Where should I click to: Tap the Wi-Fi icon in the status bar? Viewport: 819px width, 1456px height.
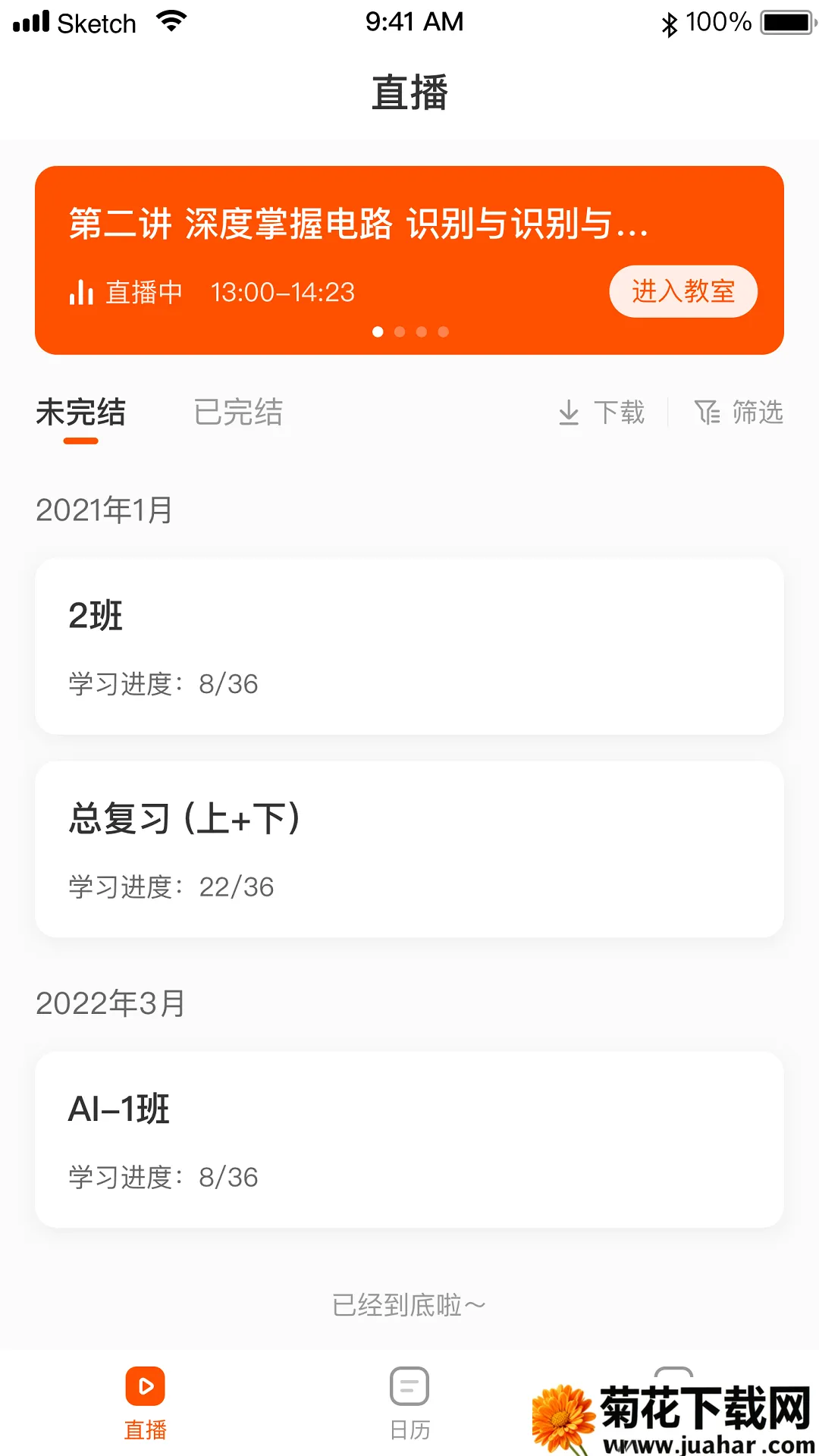(x=171, y=20)
